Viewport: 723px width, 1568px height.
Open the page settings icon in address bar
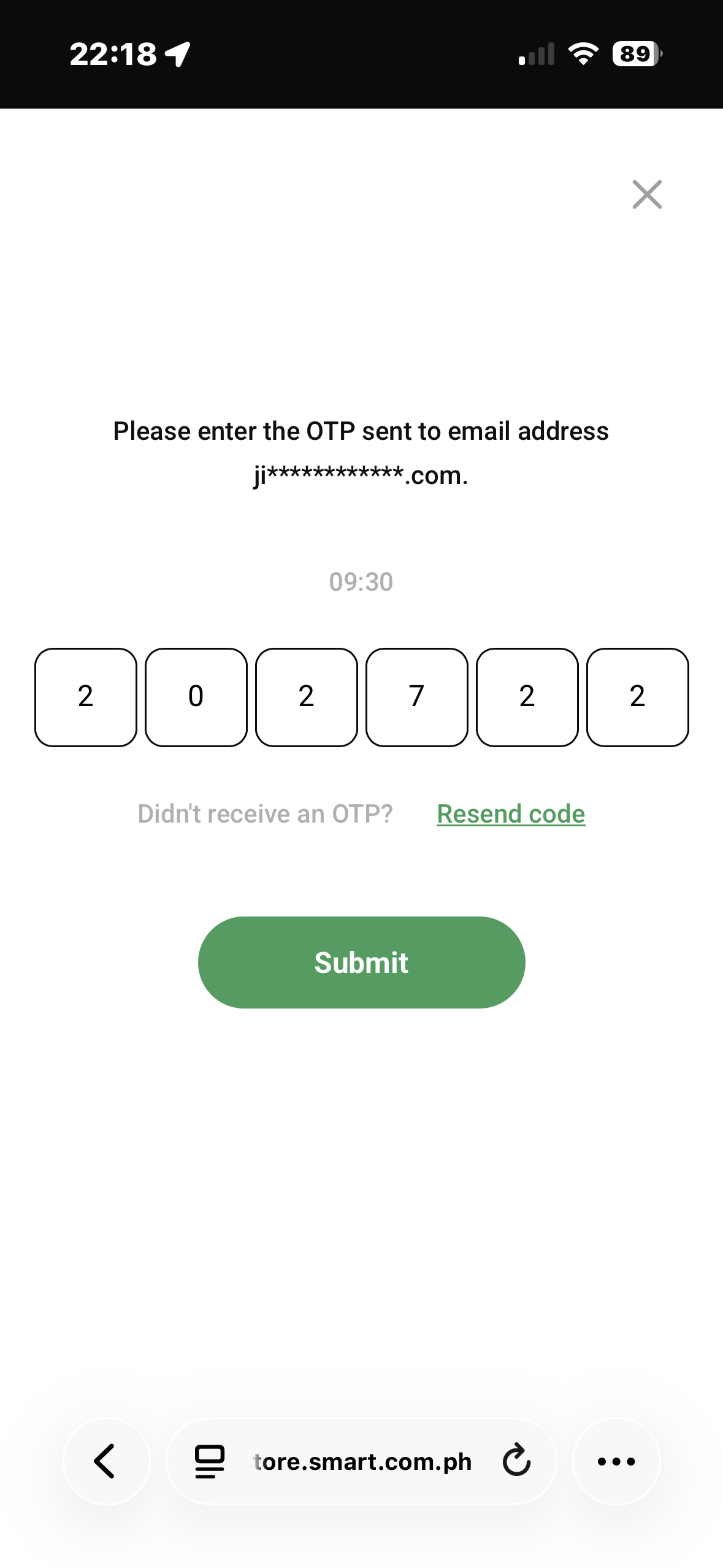(x=210, y=1461)
